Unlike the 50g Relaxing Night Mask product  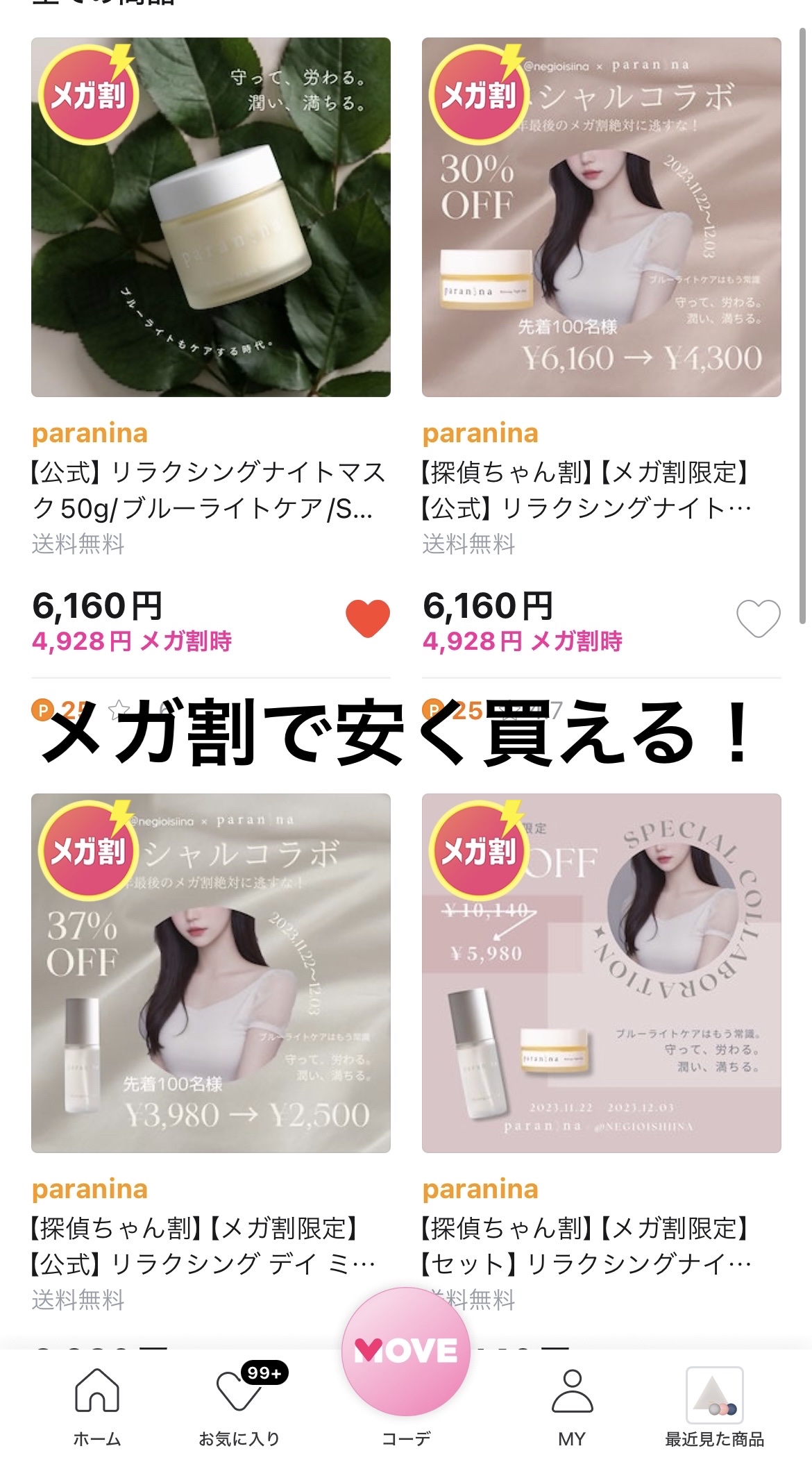pos(367,618)
